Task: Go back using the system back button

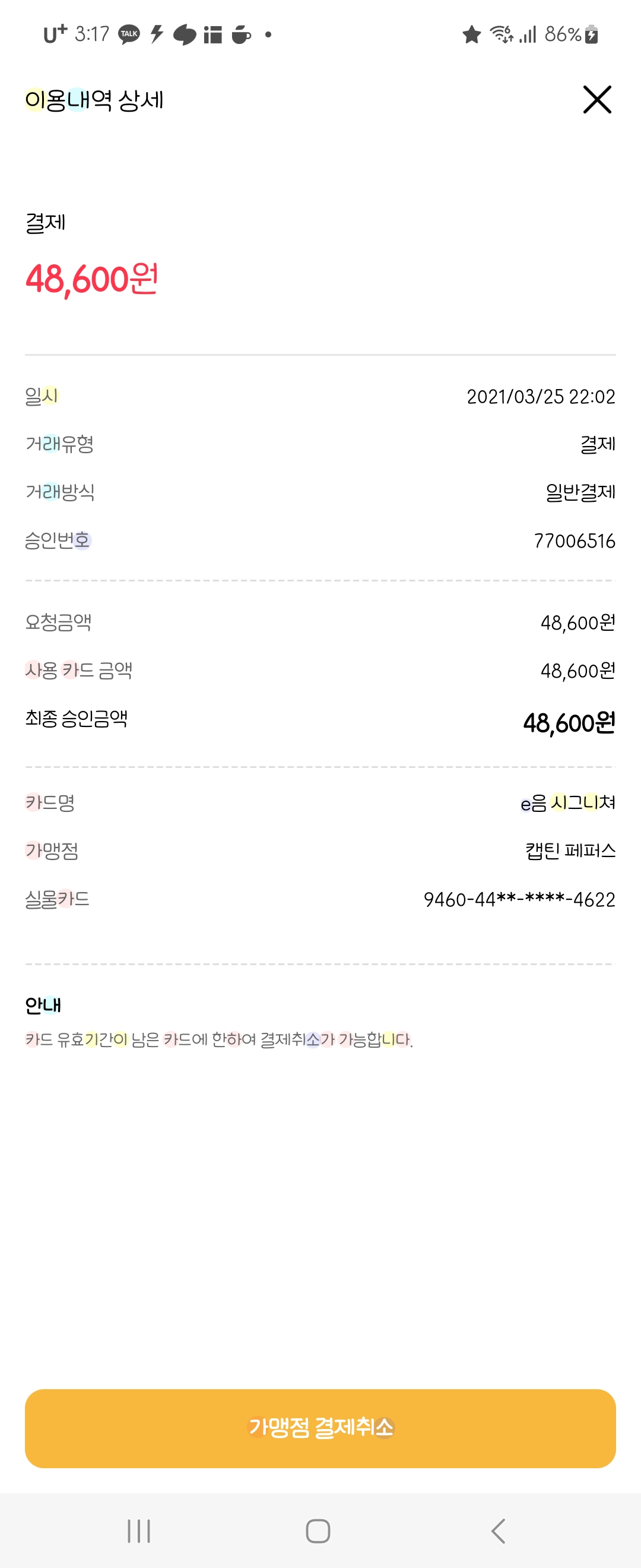Action: click(498, 1530)
